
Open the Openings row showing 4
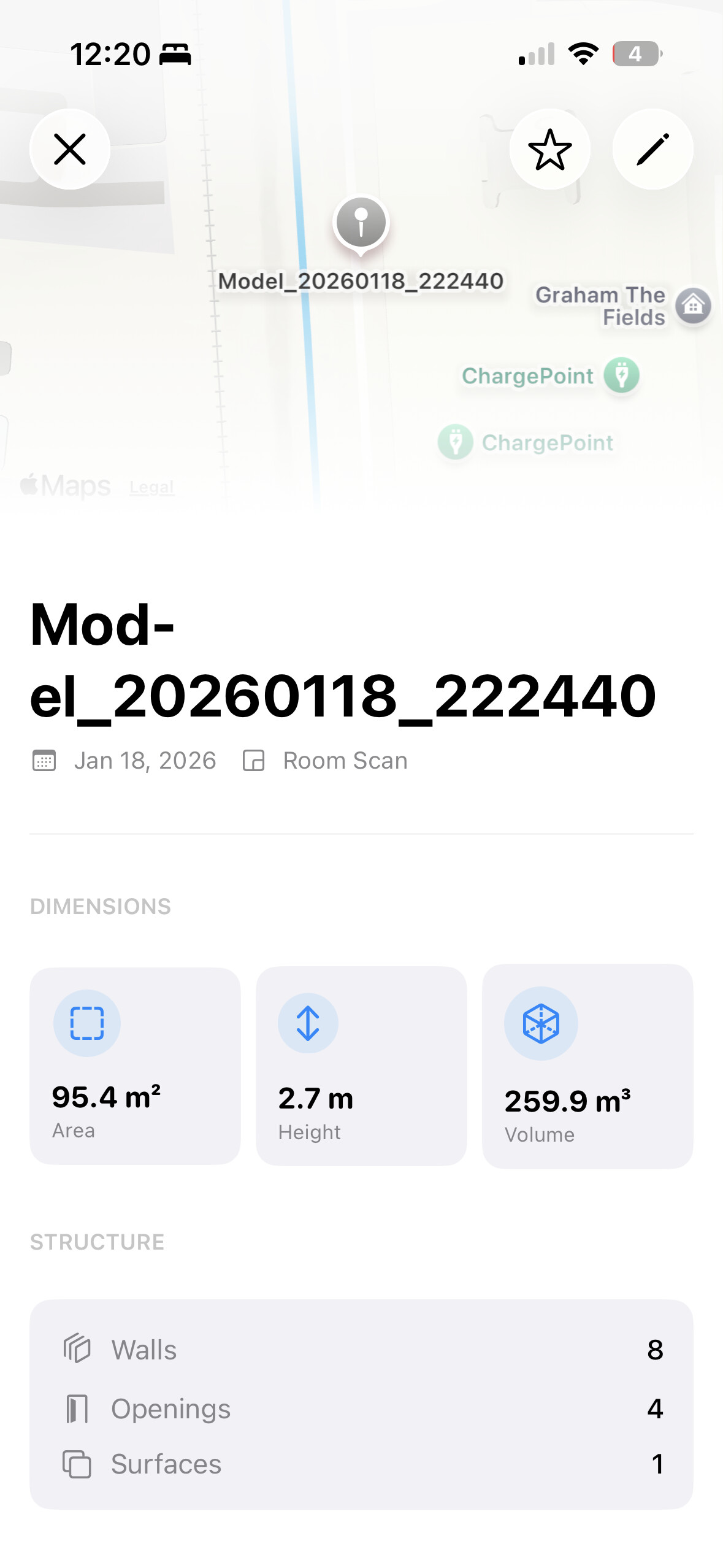pos(361,1408)
